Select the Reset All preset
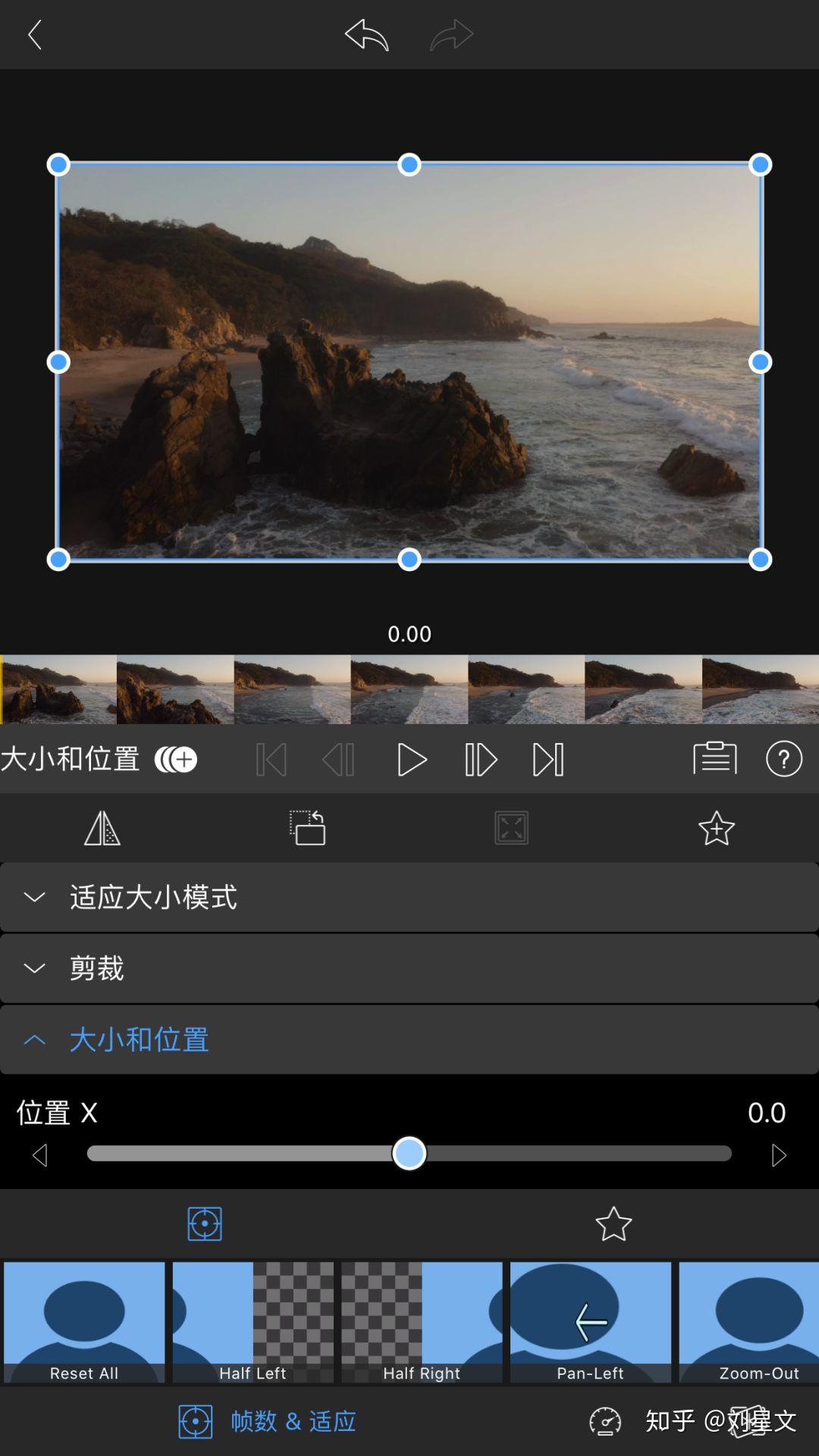 pyautogui.click(x=84, y=1322)
